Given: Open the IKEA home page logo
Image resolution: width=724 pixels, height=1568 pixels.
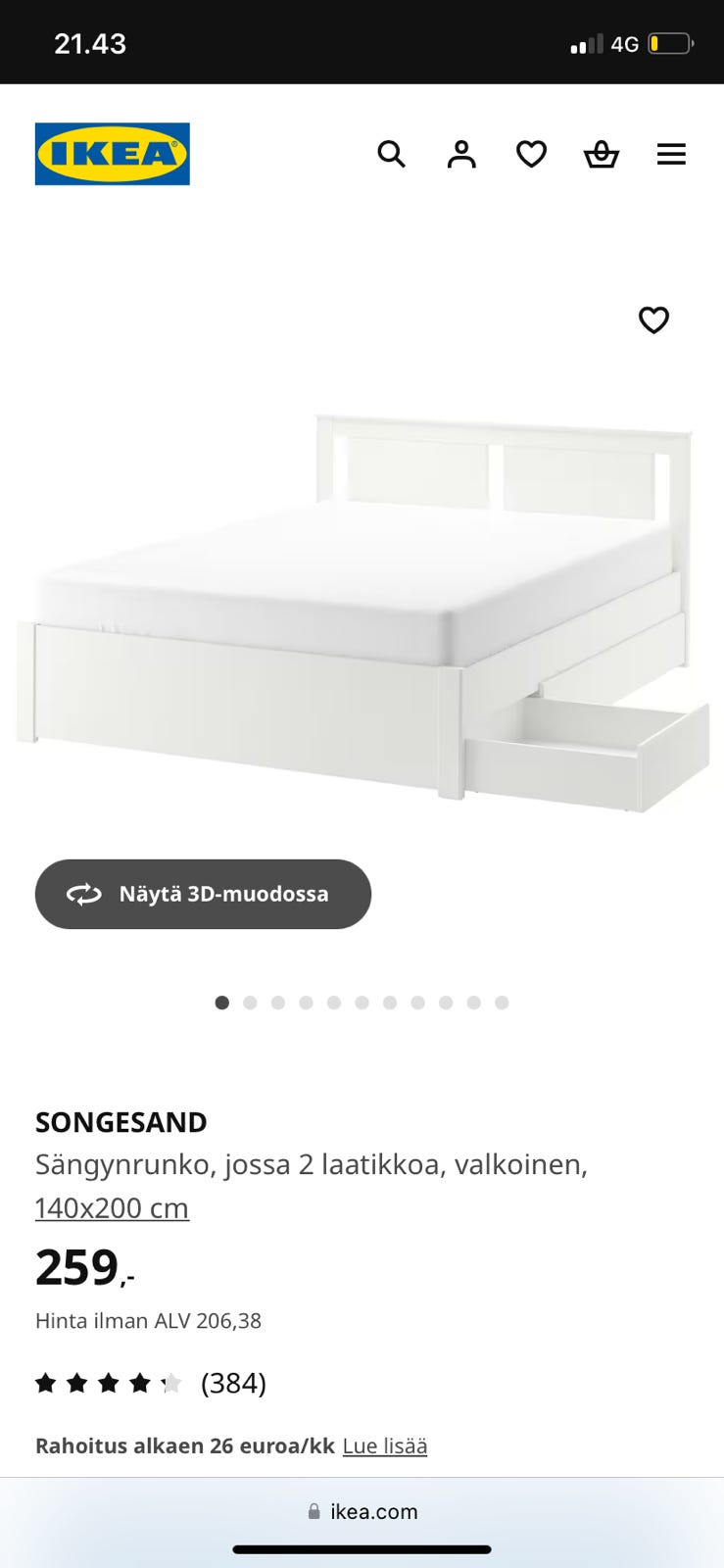Looking at the screenshot, I should [113, 154].
